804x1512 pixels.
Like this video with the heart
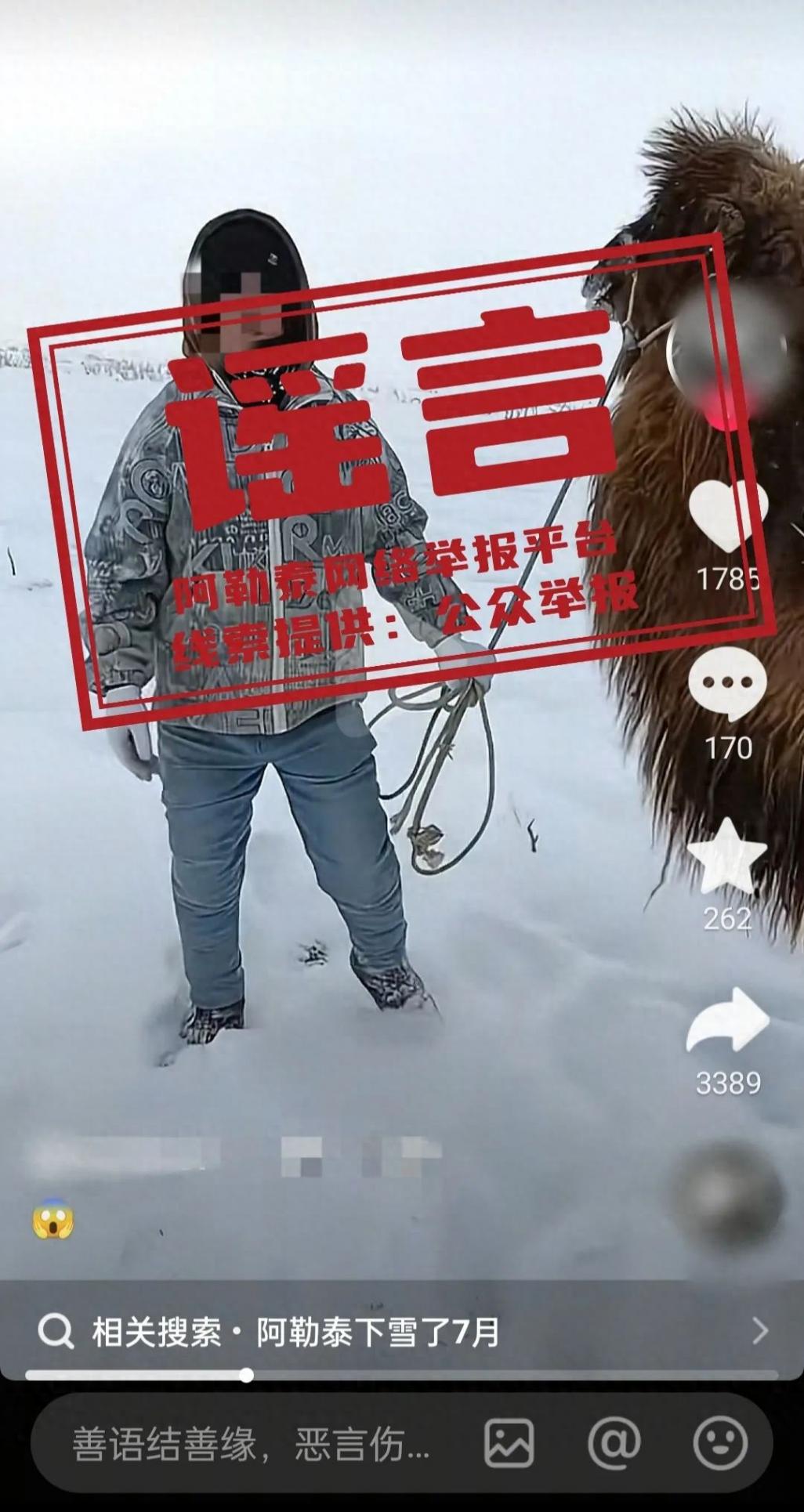click(727, 514)
